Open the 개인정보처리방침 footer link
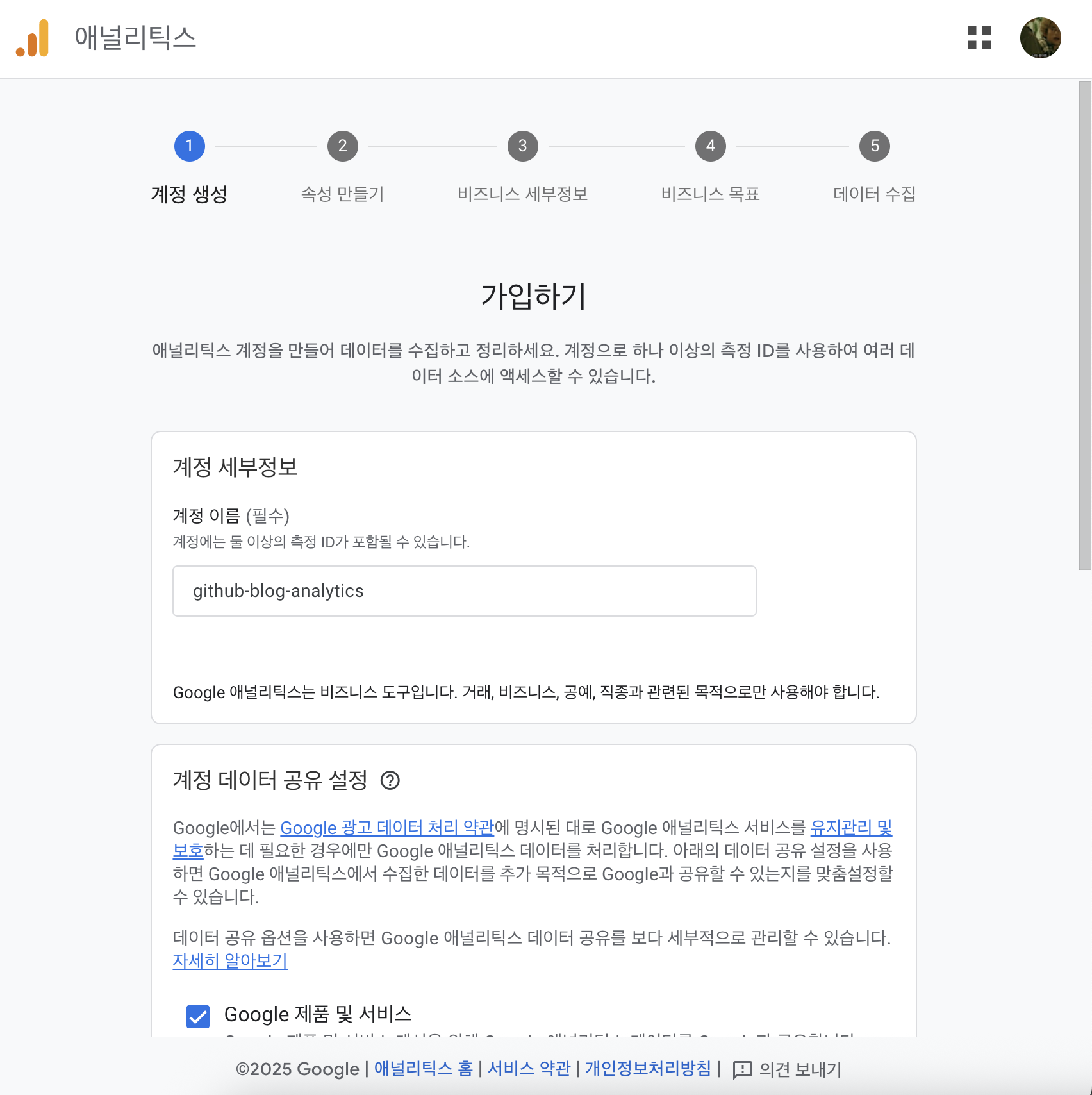The width and height of the screenshot is (1092, 1095). (648, 1069)
